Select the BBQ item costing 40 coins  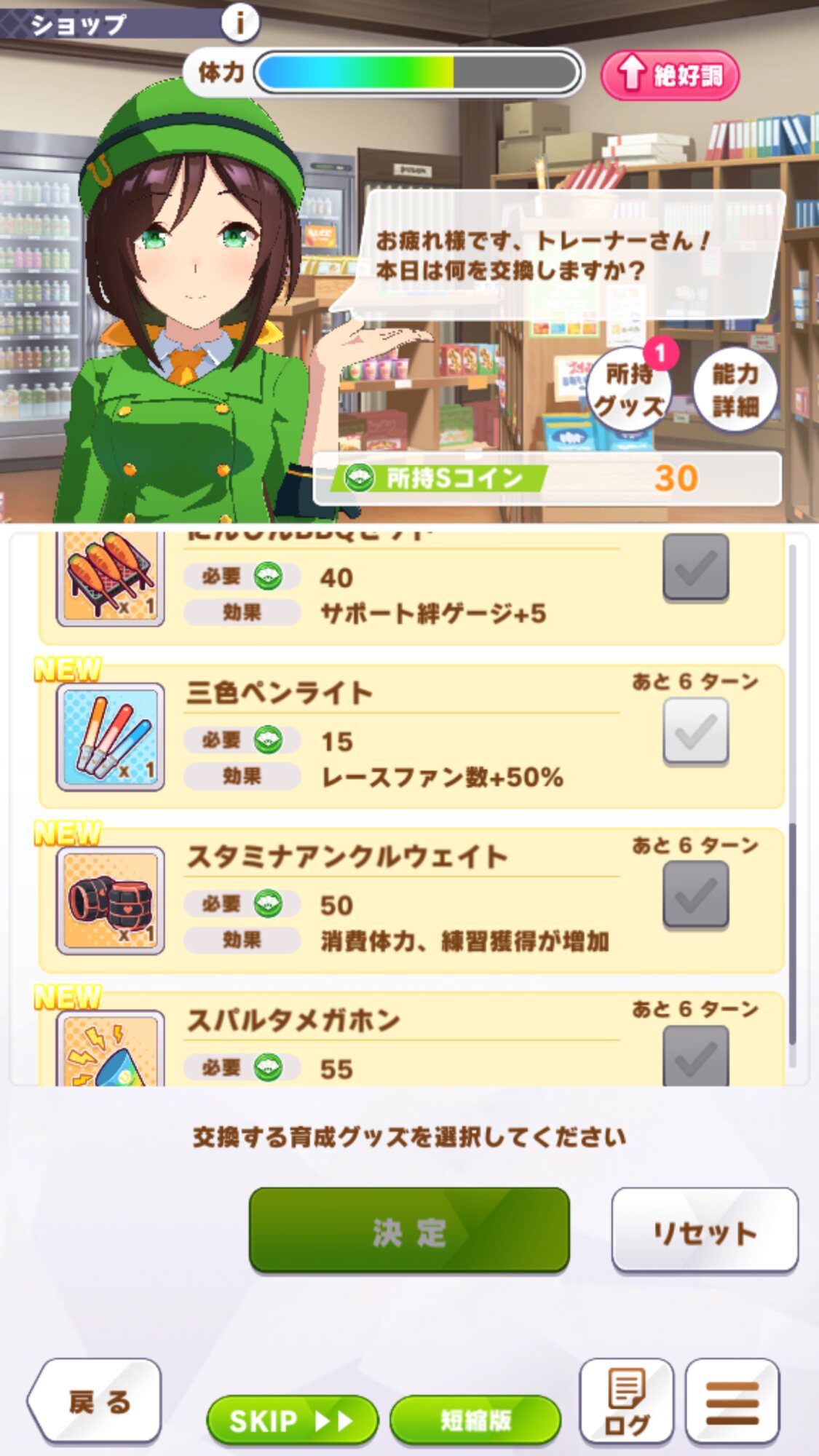click(x=695, y=566)
